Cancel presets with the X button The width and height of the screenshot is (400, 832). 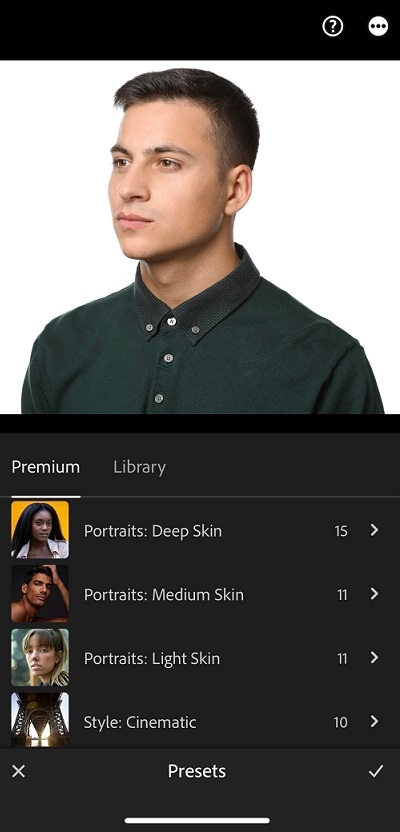(19, 771)
